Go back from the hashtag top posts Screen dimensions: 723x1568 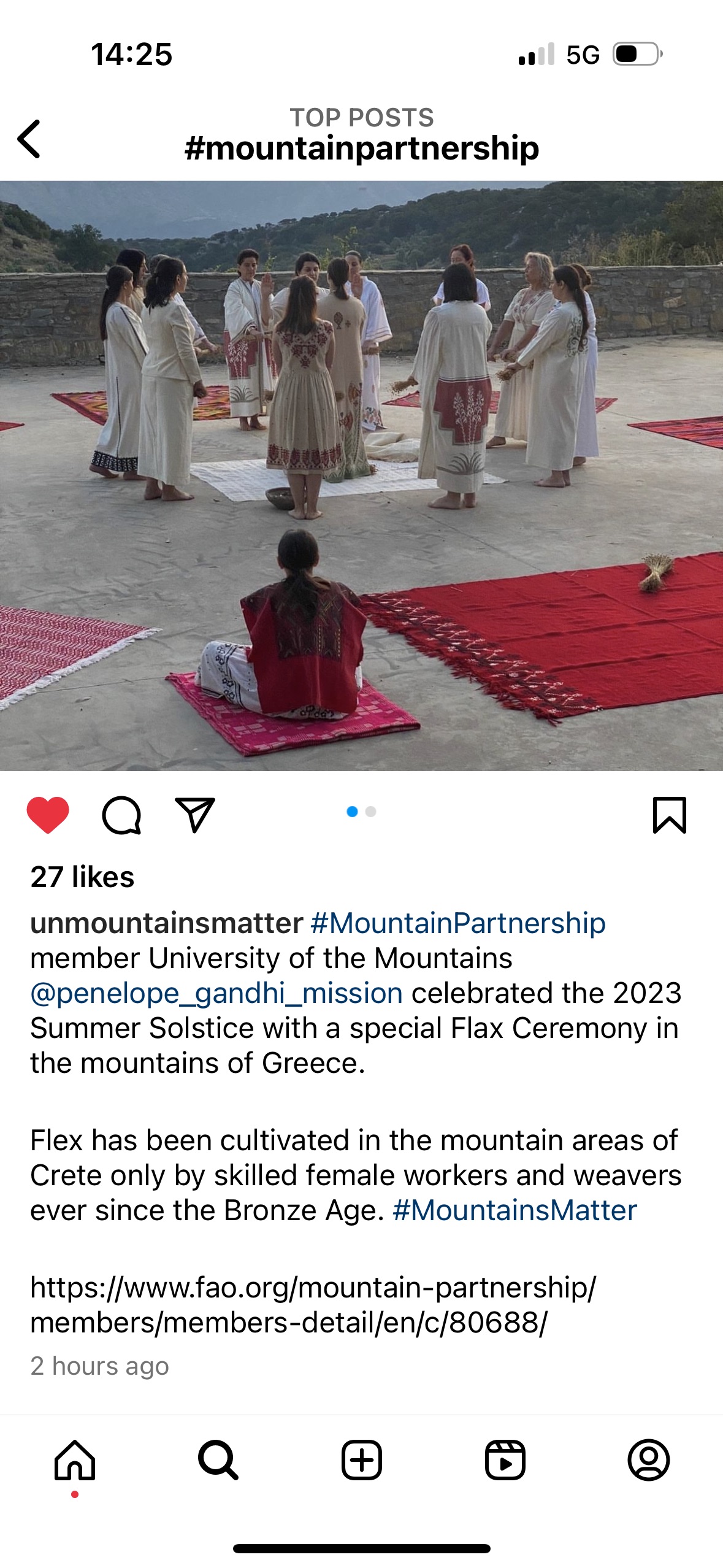tap(29, 139)
